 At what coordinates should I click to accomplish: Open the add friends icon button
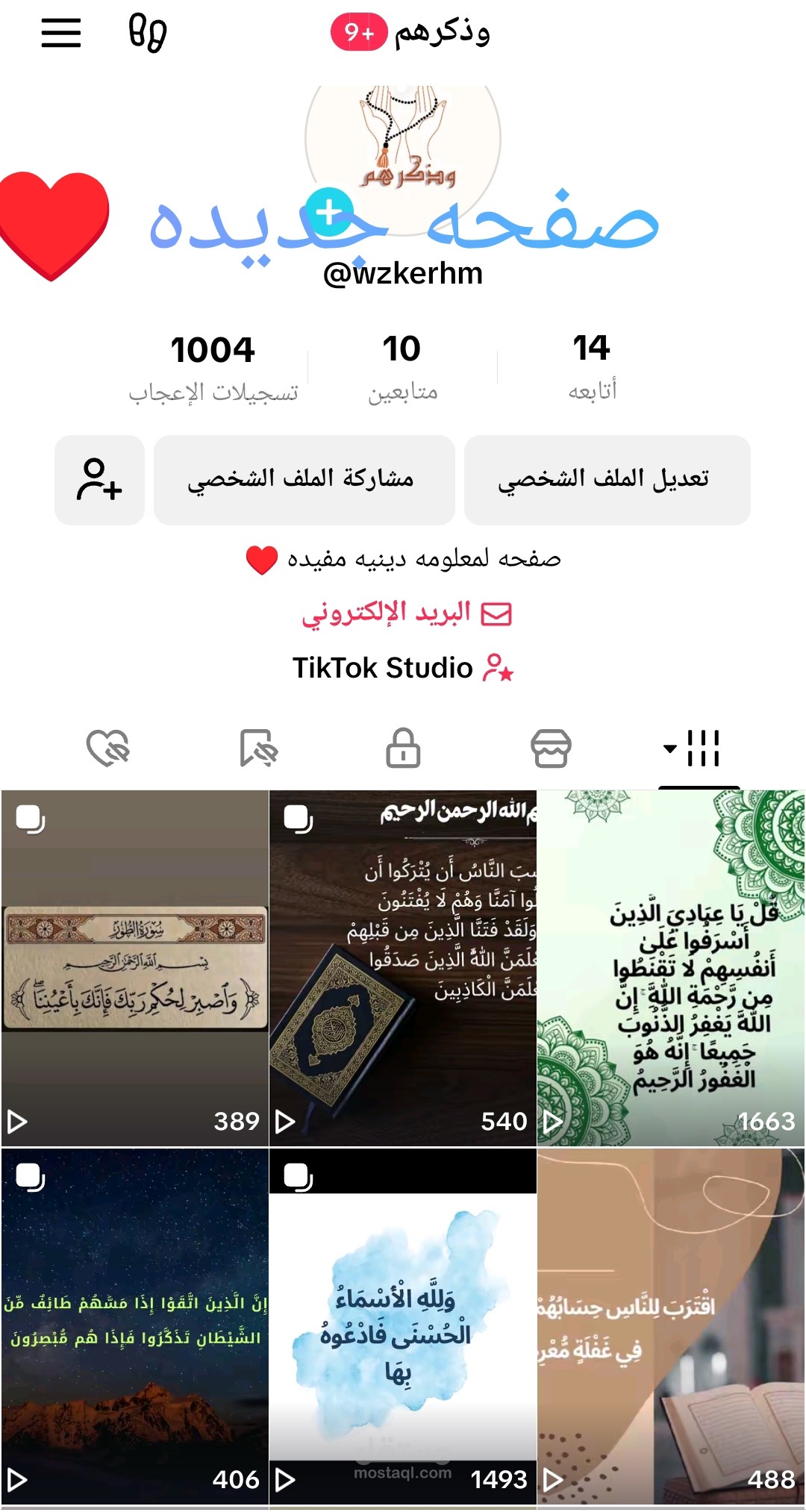tap(99, 480)
